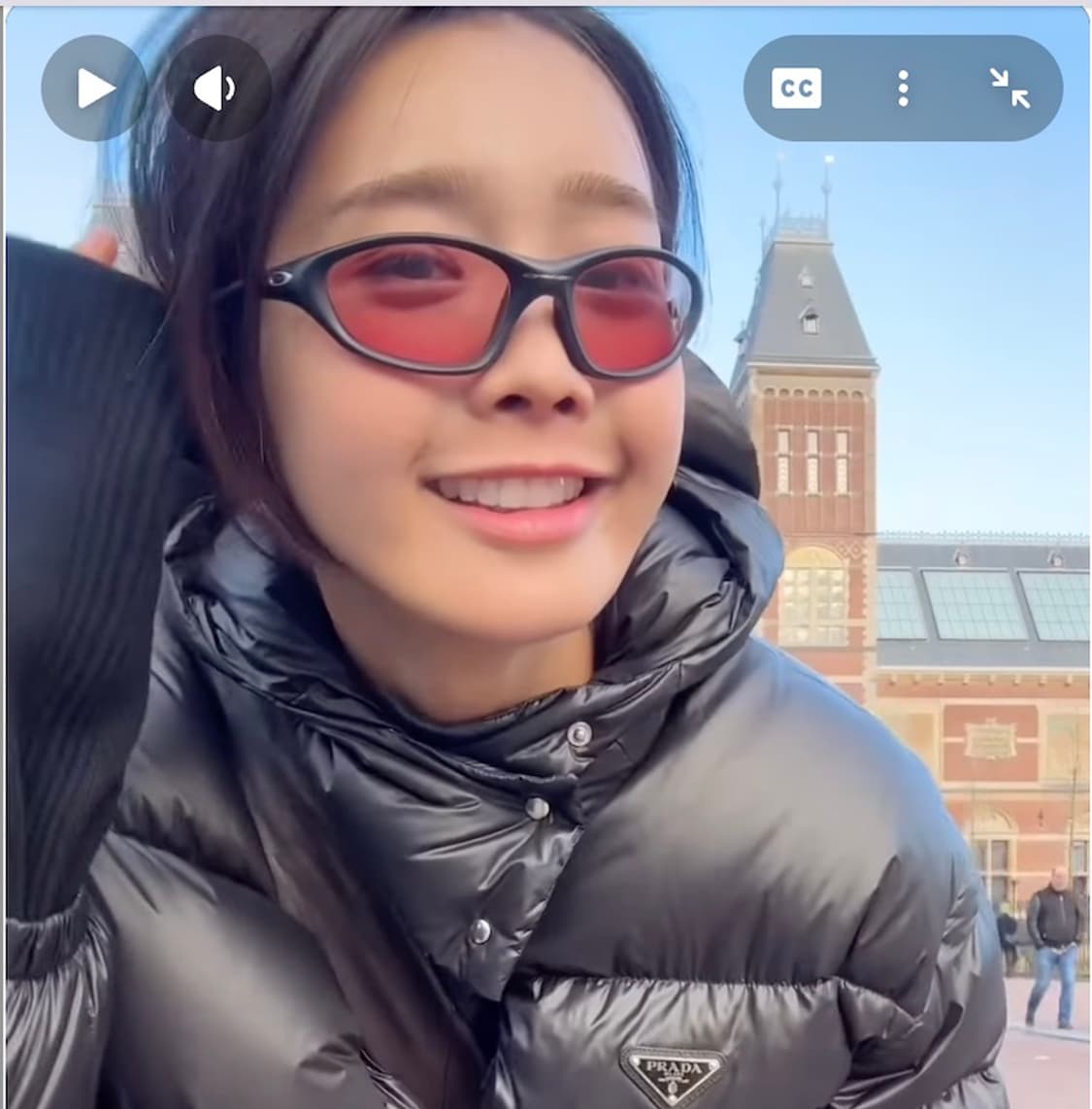Enable subtitles via the CC button
Viewport: 1092px width, 1109px height.
pos(796,86)
